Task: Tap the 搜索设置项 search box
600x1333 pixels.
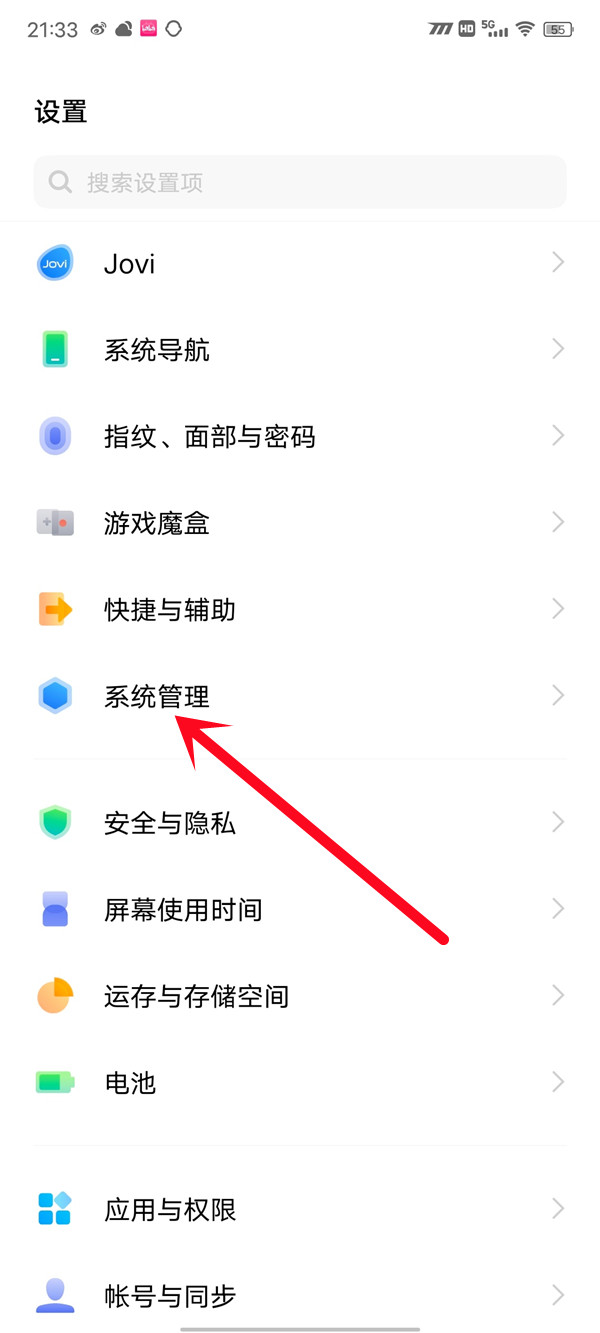Action: pyautogui.click(x=300, y=182)
